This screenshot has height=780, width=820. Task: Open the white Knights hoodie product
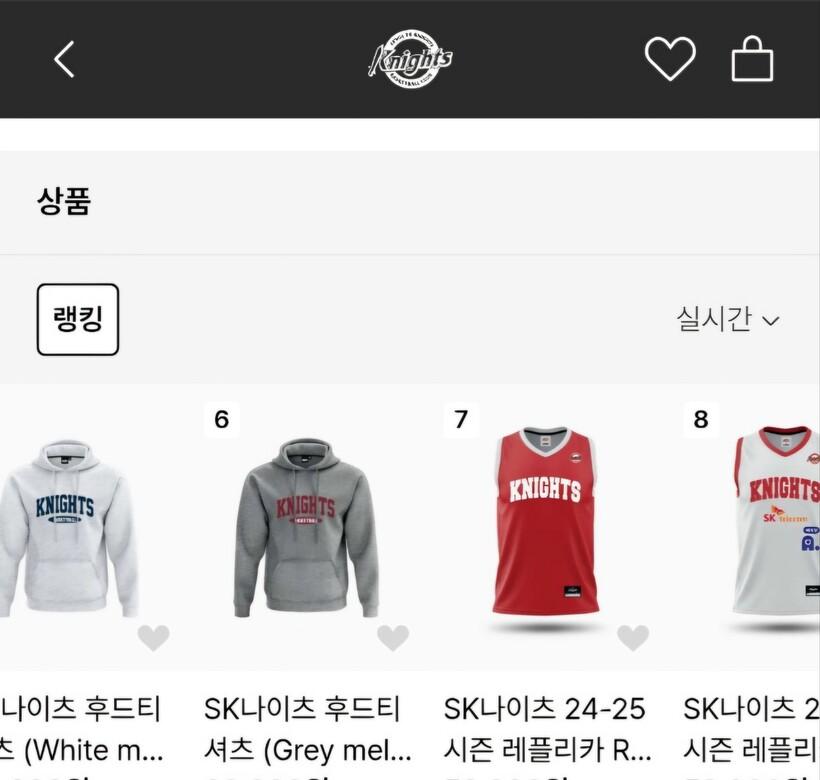(66, 528)
